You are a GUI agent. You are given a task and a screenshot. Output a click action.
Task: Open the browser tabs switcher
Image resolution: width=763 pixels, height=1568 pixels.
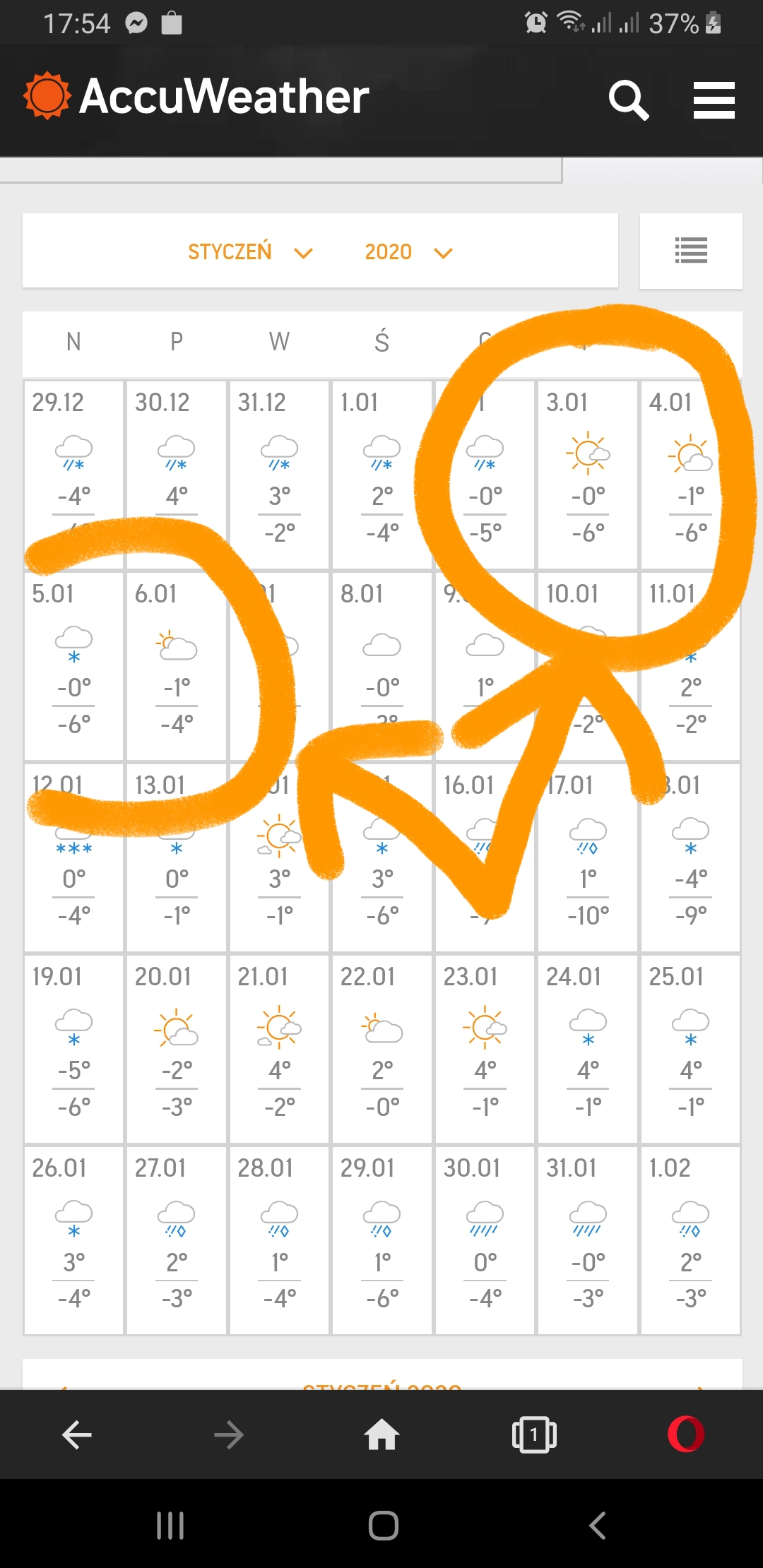pos(534,1435)
